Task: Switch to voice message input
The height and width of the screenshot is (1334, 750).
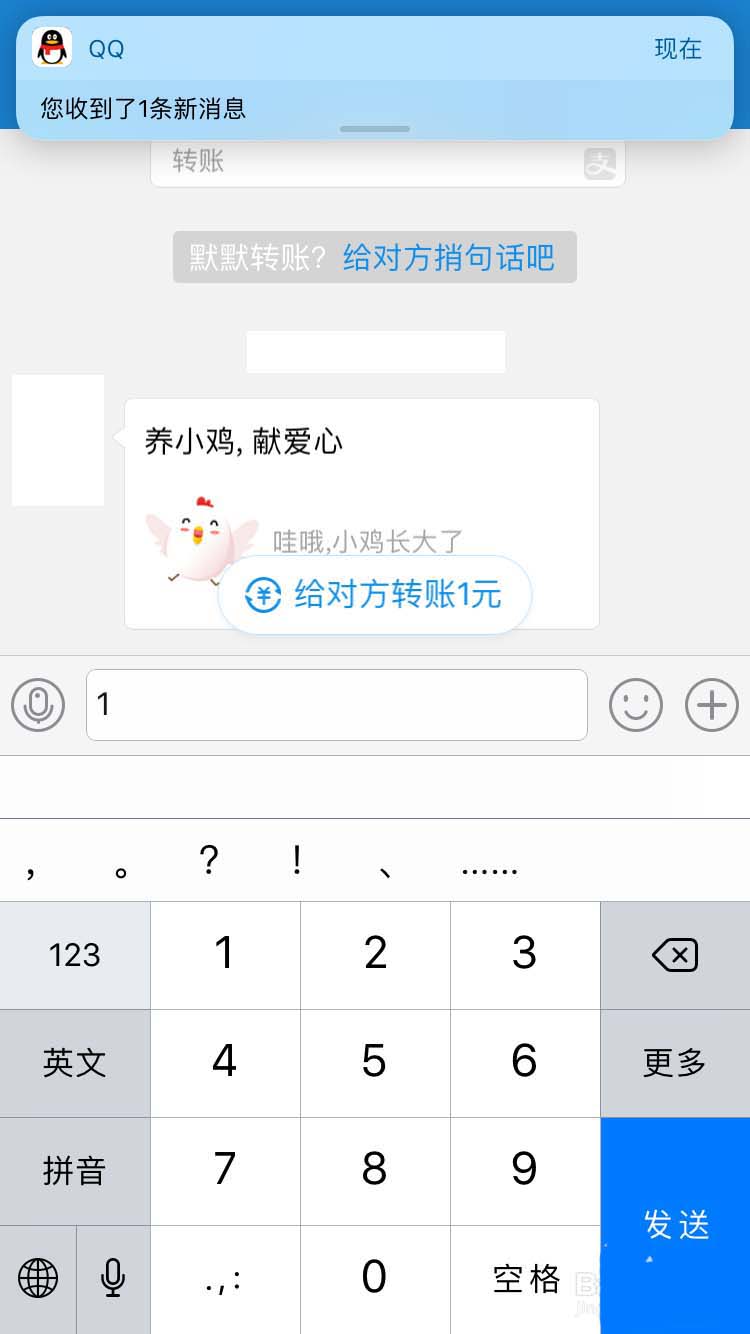Action: (38, 705)
